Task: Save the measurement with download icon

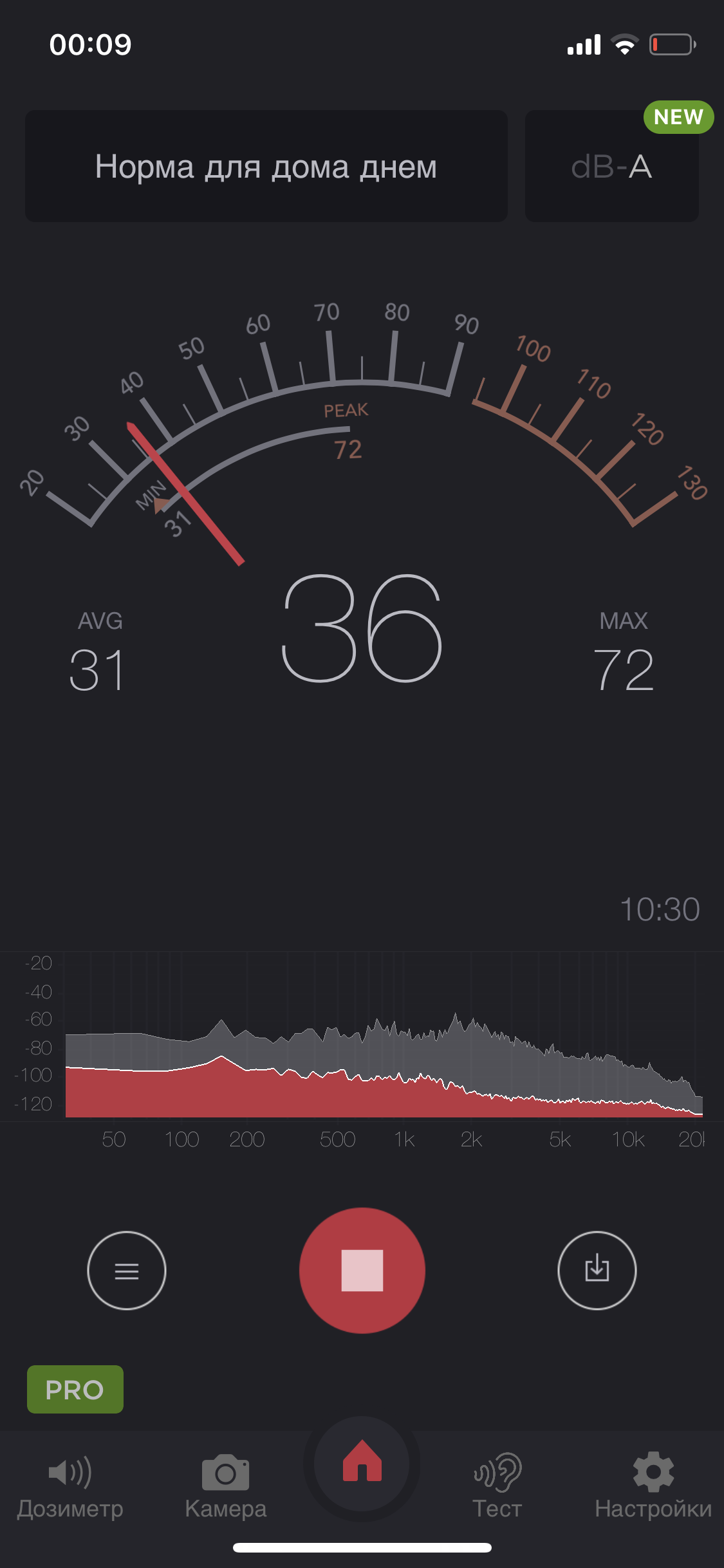Action: pos(597,1270)
